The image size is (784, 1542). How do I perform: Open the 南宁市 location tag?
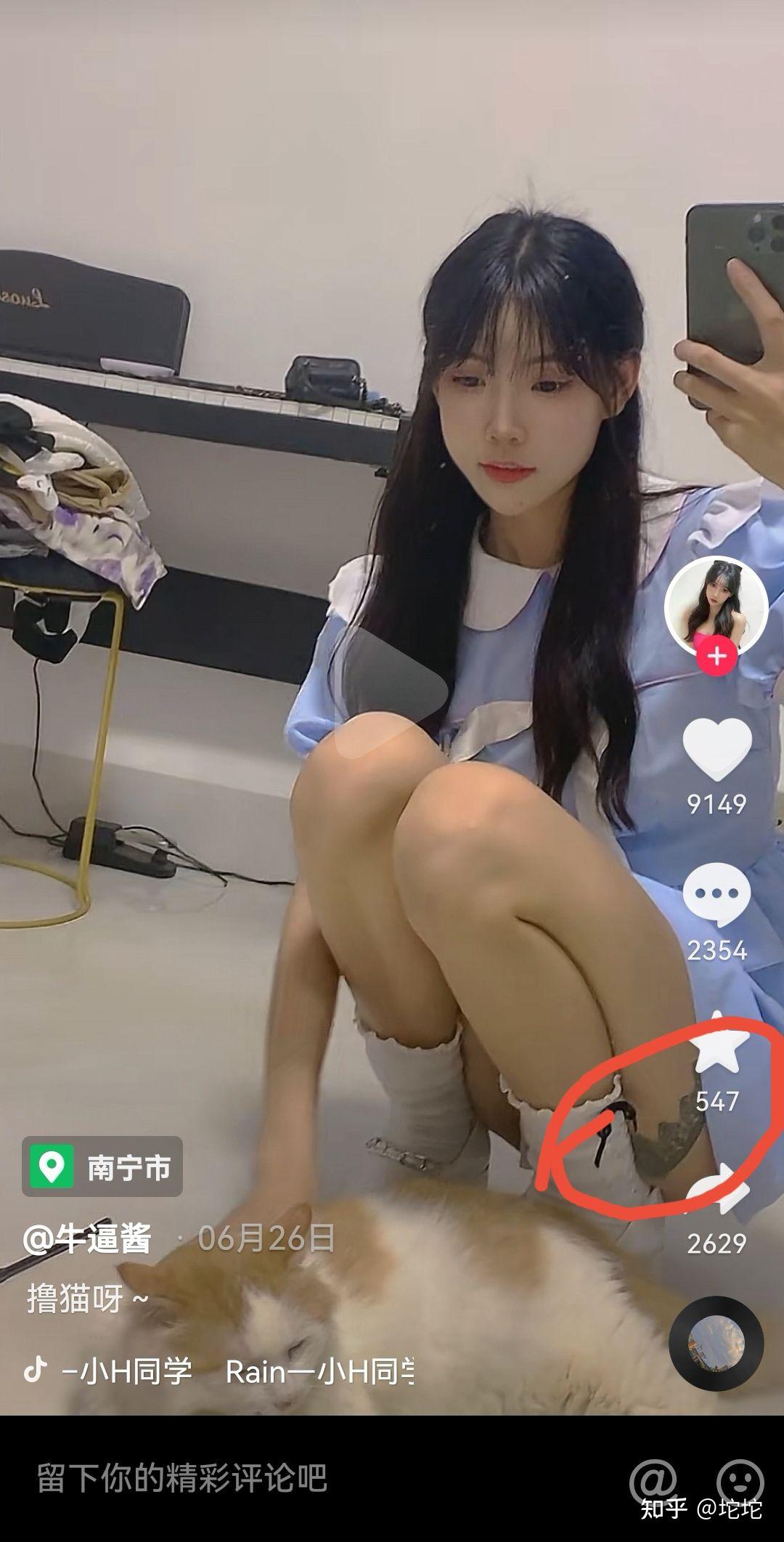pyautogui.click(x=102, y=1167)
